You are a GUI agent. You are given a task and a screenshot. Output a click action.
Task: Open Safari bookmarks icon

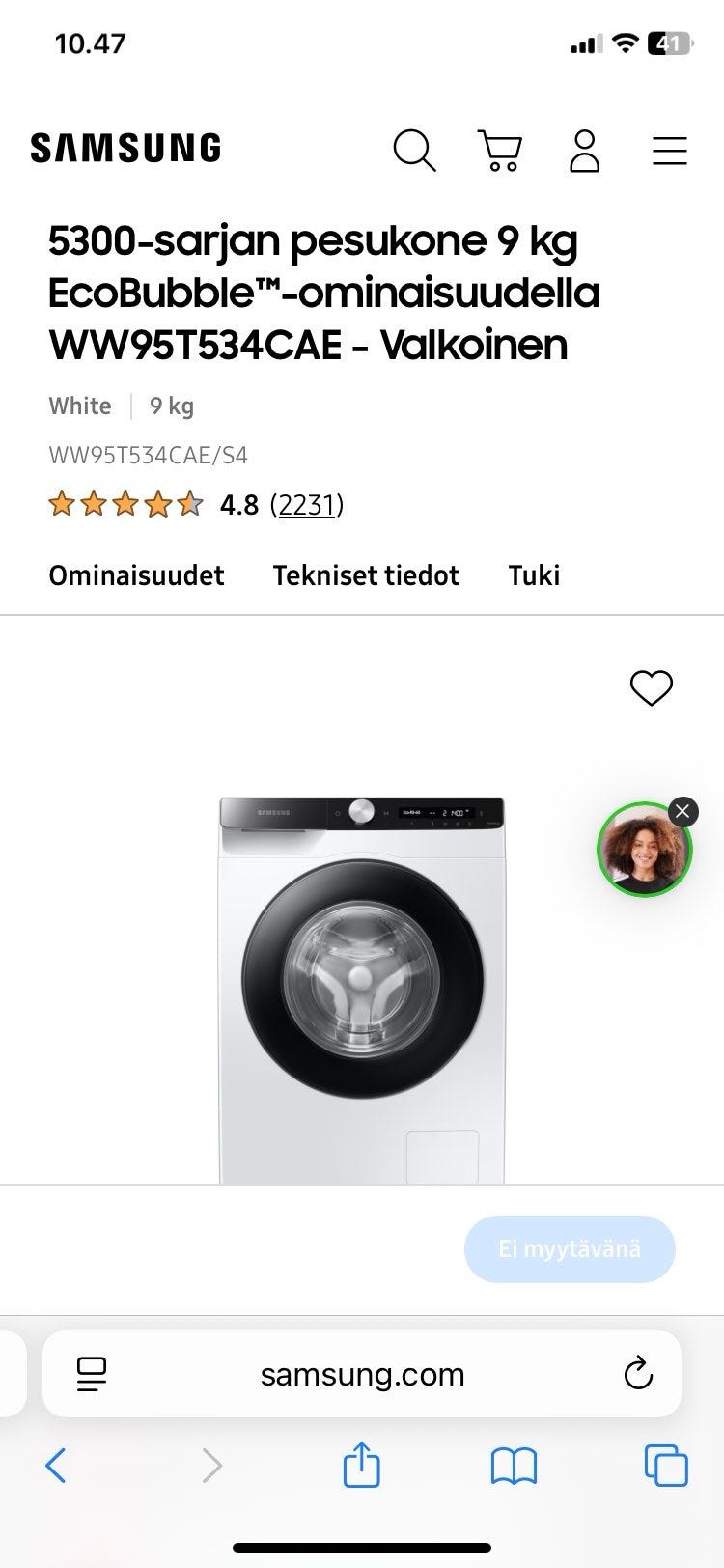pyautogui.click(x=513, y=1466)
